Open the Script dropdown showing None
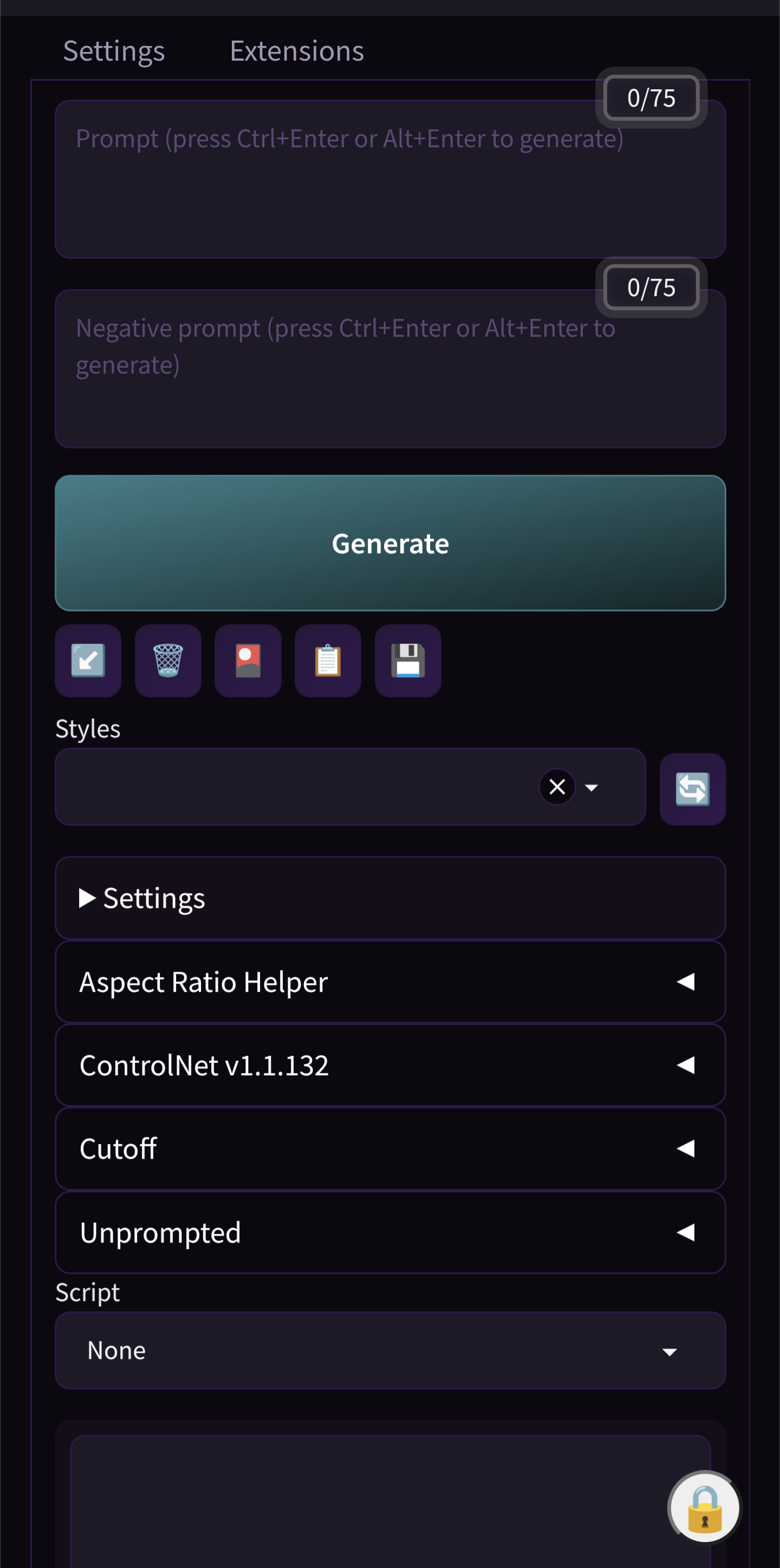The image size is (780, 1568). pos(391,1351)
